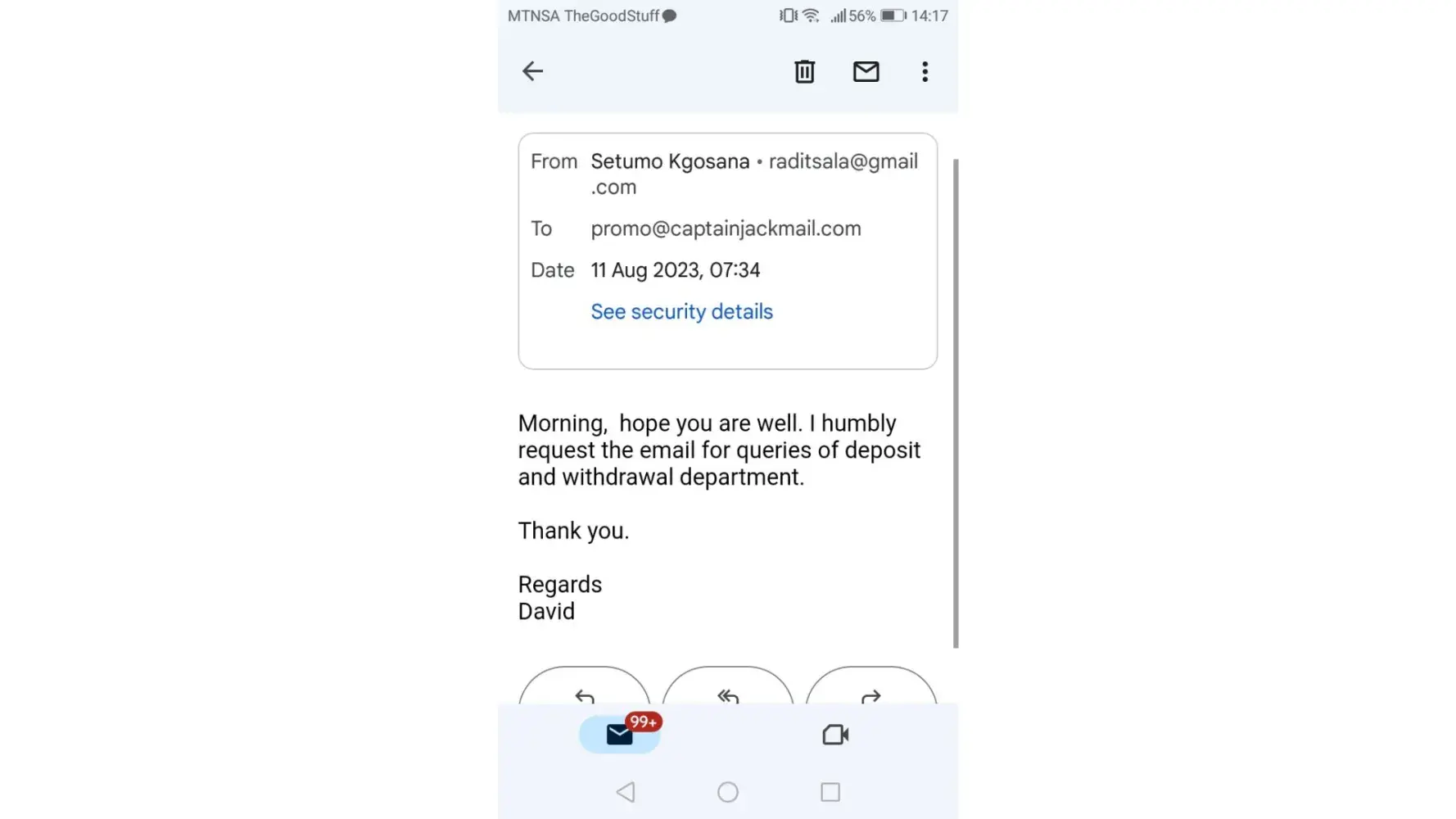Viewport: 1456px width, 819px height.
Task: Open the overflow menu
Action: tap(925, 72)
